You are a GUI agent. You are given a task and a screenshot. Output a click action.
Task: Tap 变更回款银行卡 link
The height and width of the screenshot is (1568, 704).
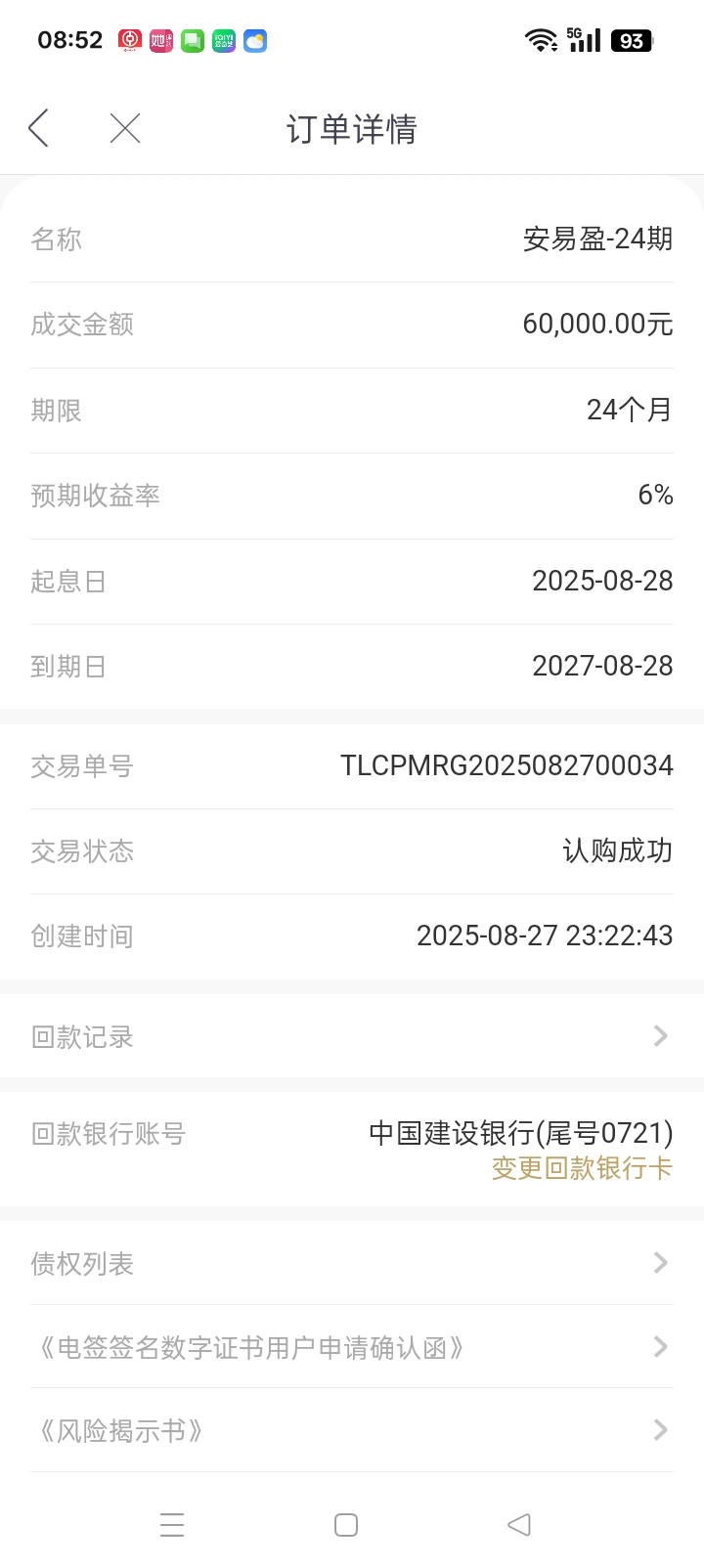point(582,1168)
